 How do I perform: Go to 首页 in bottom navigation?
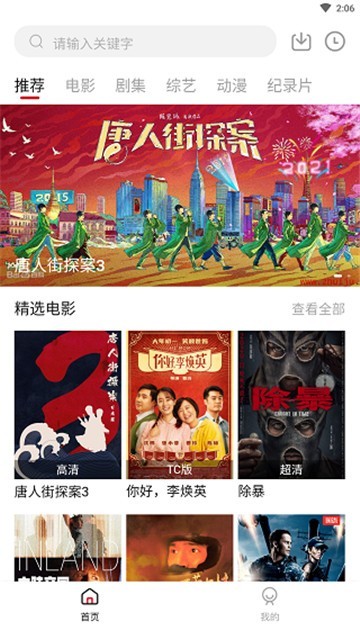tap(90, 604)
